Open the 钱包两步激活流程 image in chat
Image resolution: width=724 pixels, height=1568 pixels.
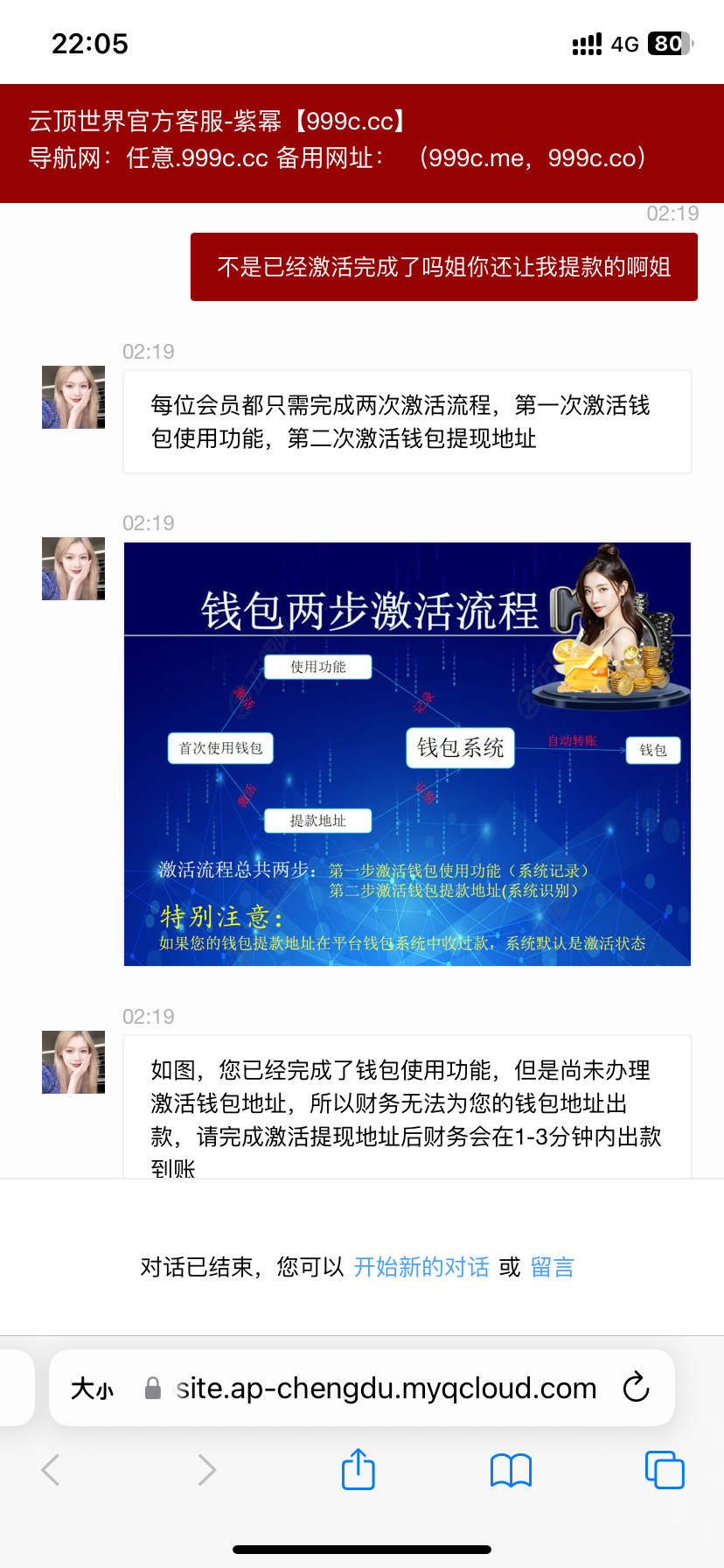point(407,754)
